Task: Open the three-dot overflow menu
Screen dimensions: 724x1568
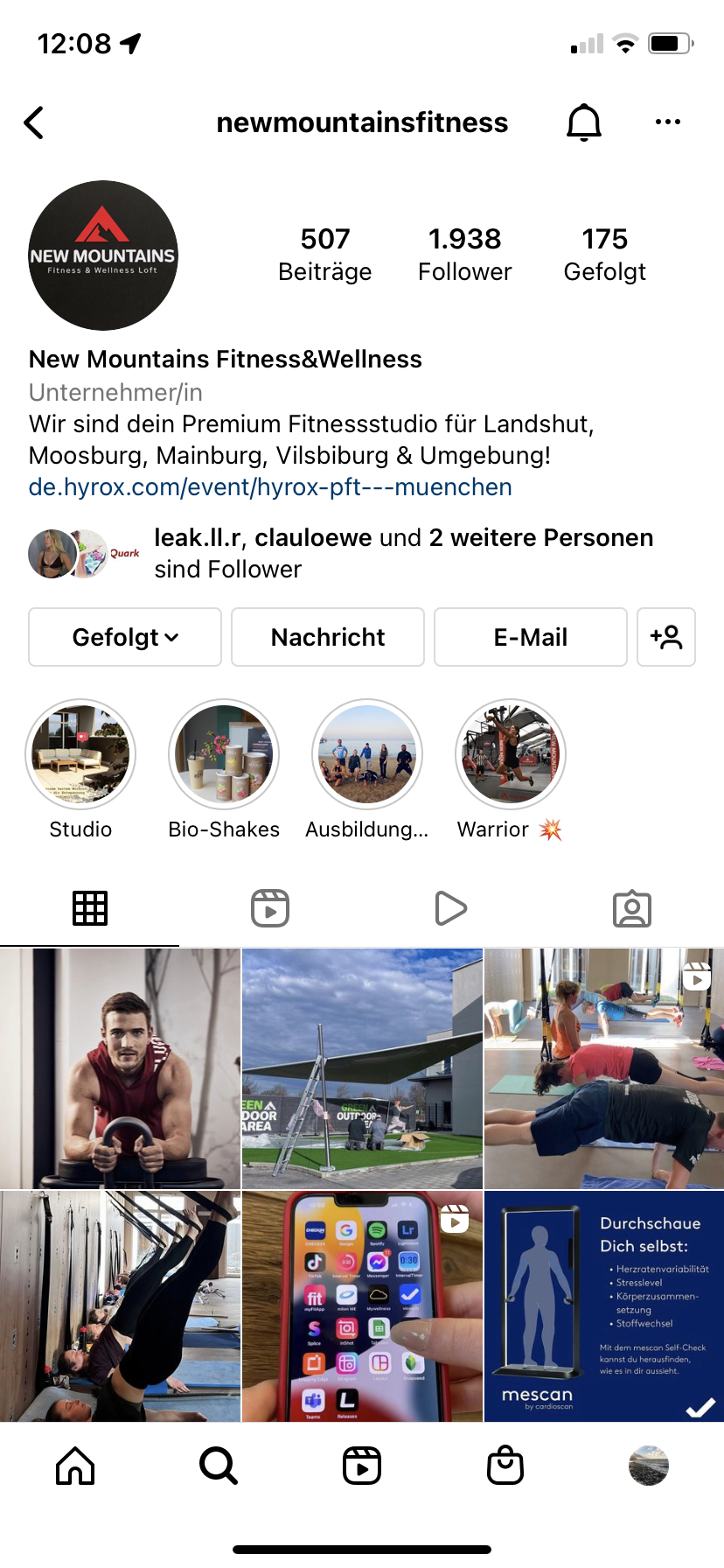Action: 667,122
